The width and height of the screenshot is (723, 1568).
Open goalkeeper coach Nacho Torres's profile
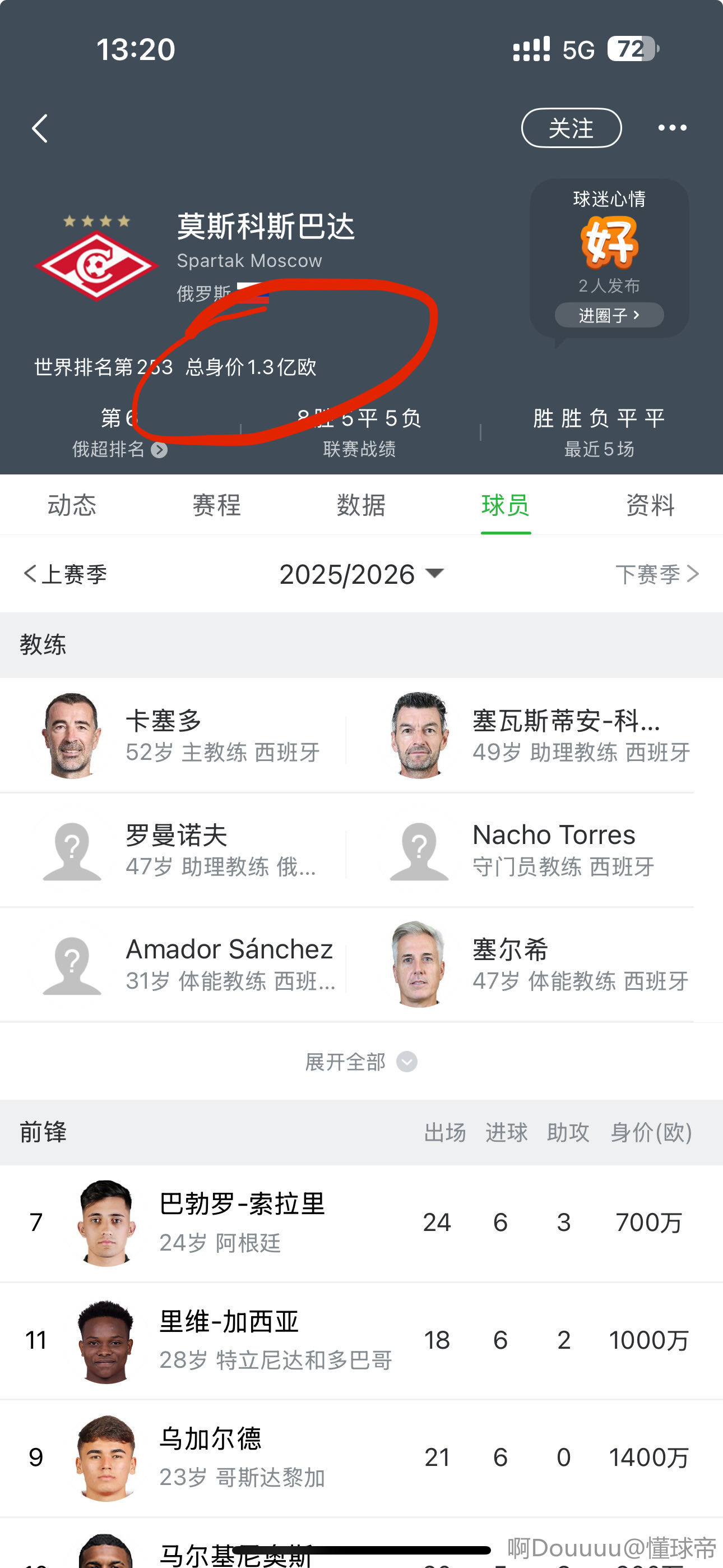pyautogui.click(x=536, y=850)
